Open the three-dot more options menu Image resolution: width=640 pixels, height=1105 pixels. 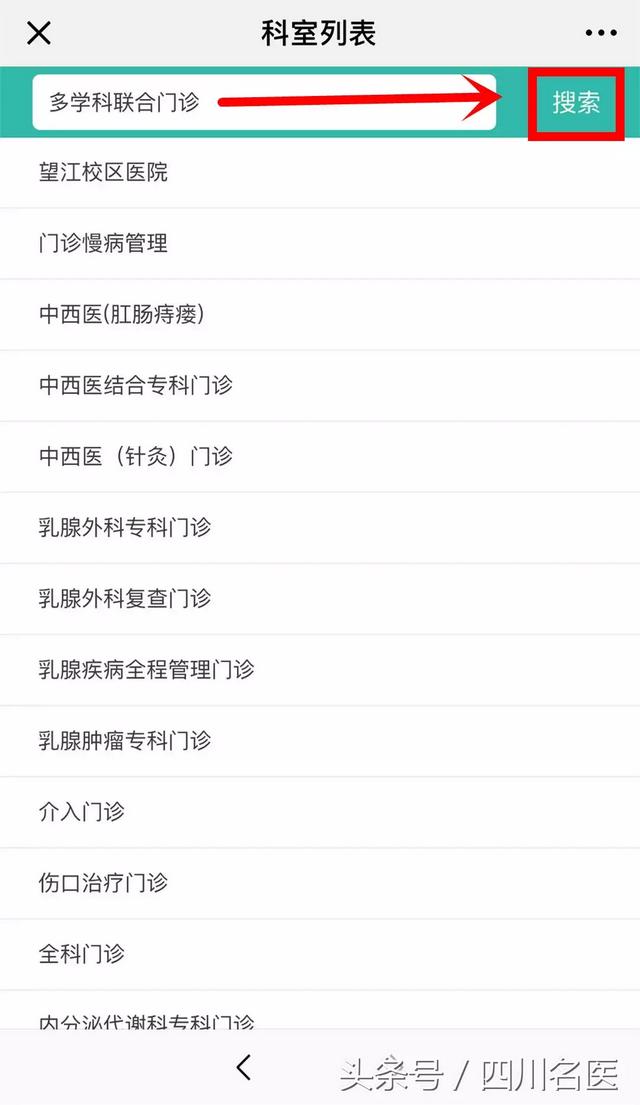point(601,32)
